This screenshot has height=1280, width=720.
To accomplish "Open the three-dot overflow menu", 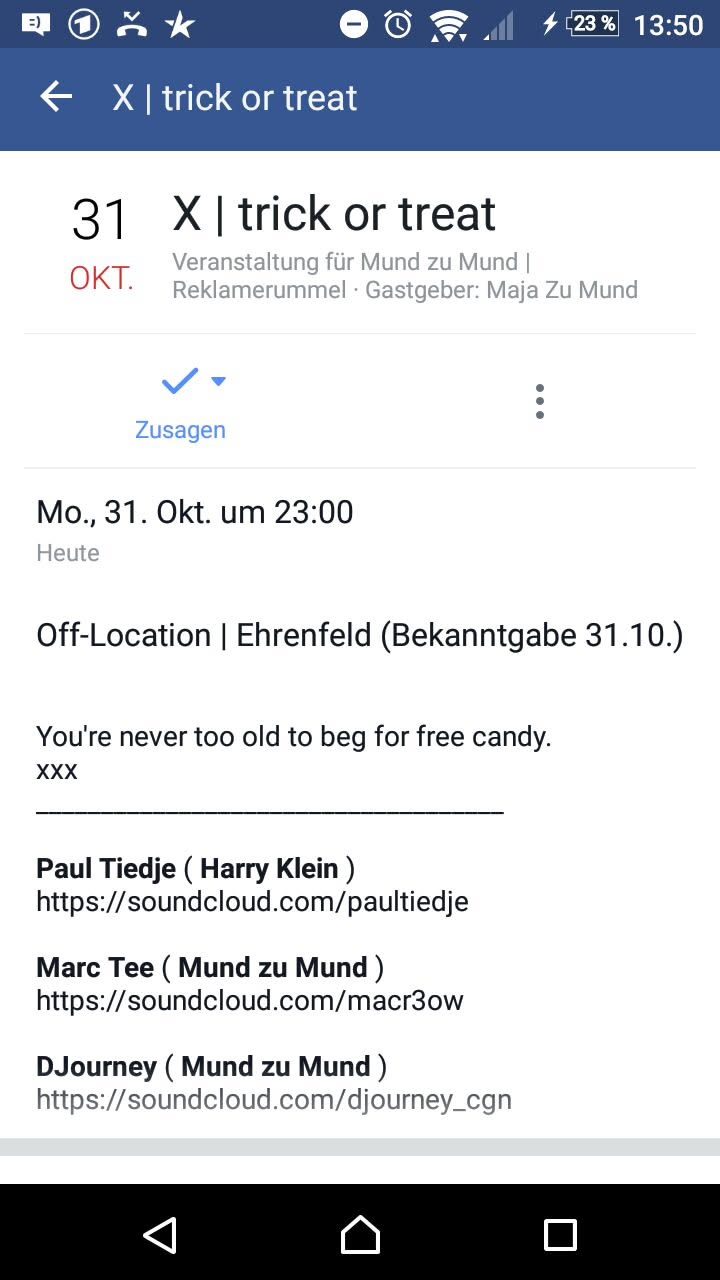I will tap(539, 402).
